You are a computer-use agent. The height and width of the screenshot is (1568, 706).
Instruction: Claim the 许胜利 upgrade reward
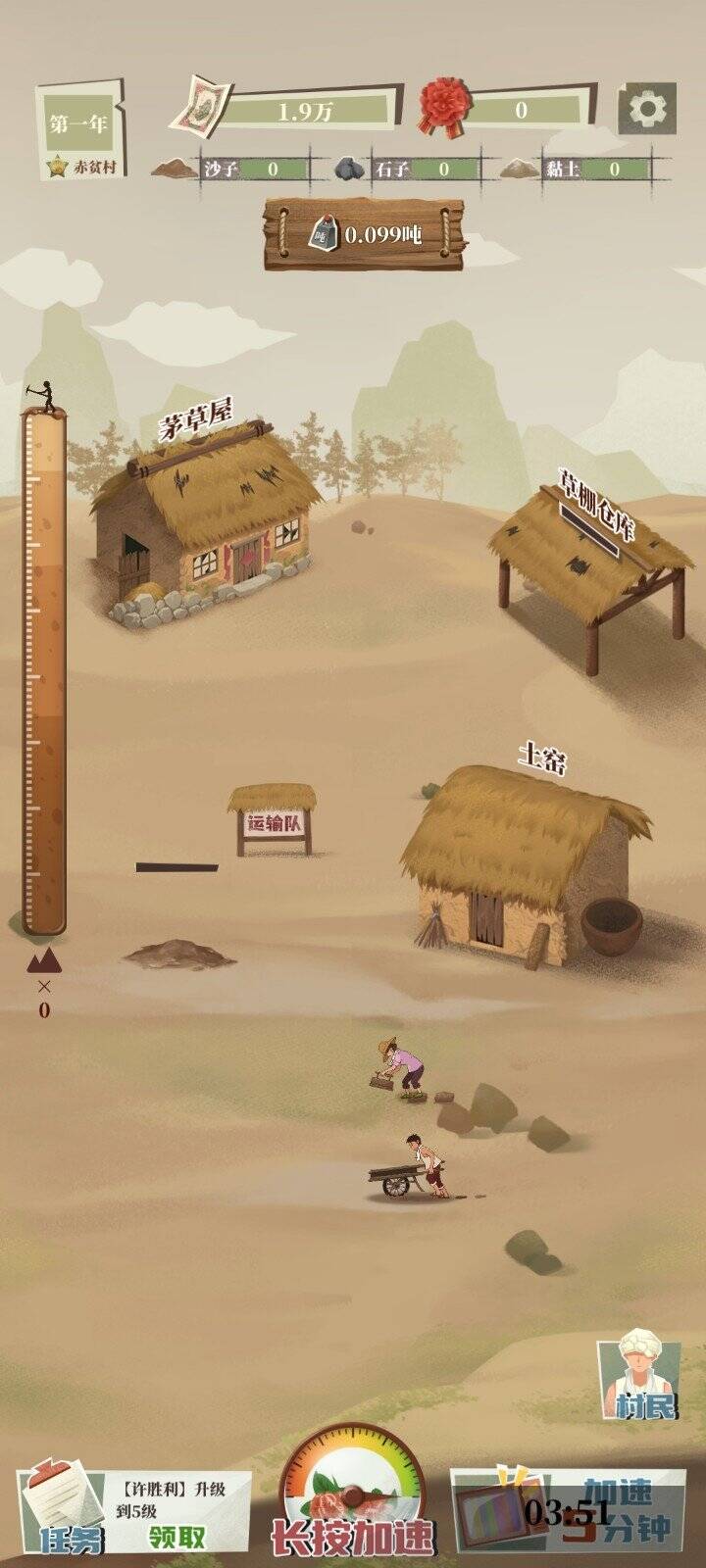(178, 1538)
